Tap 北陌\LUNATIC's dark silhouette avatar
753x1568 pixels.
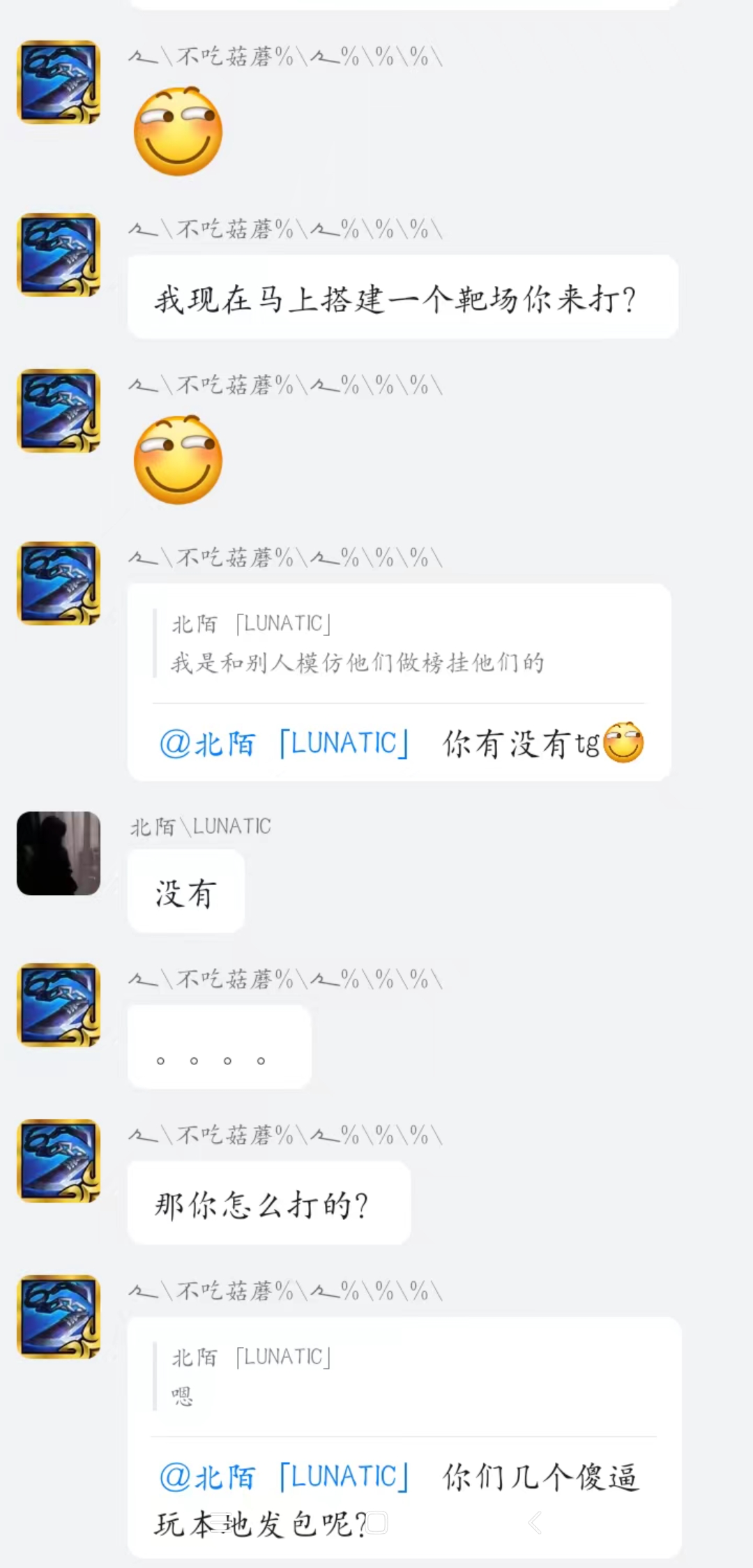click(59, 854)
